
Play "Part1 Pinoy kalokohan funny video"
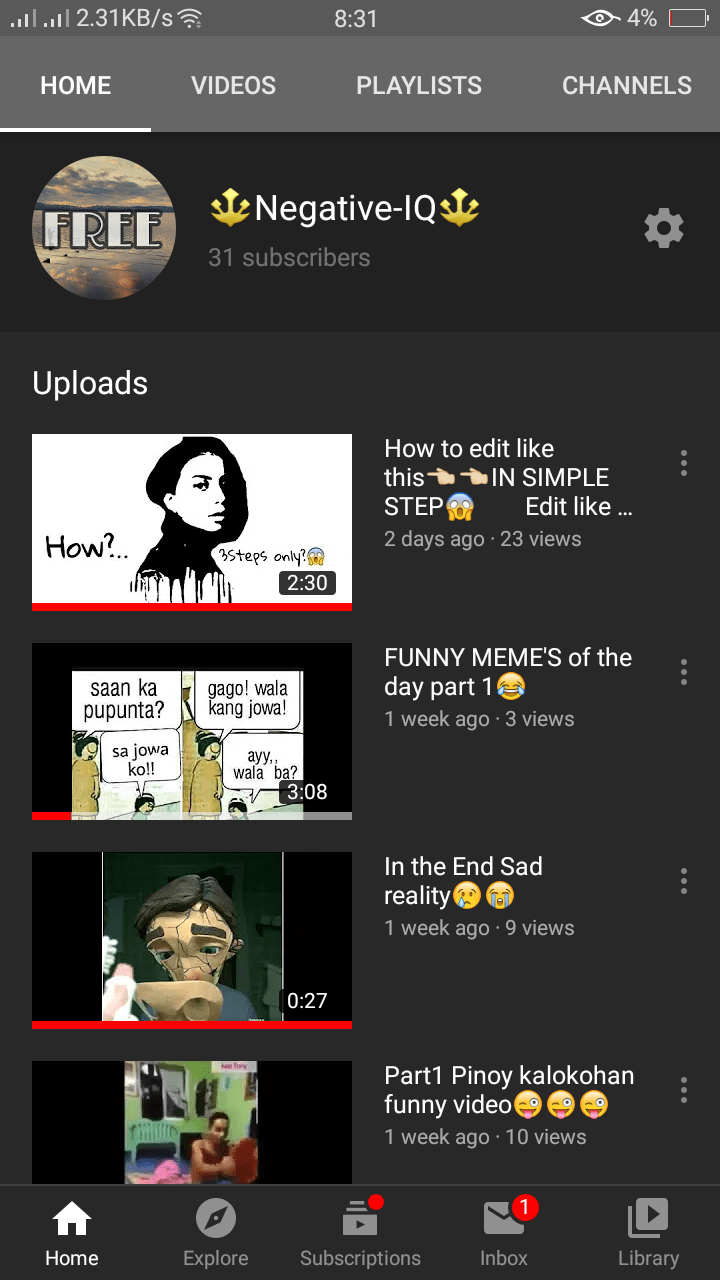pos(192,1122)
